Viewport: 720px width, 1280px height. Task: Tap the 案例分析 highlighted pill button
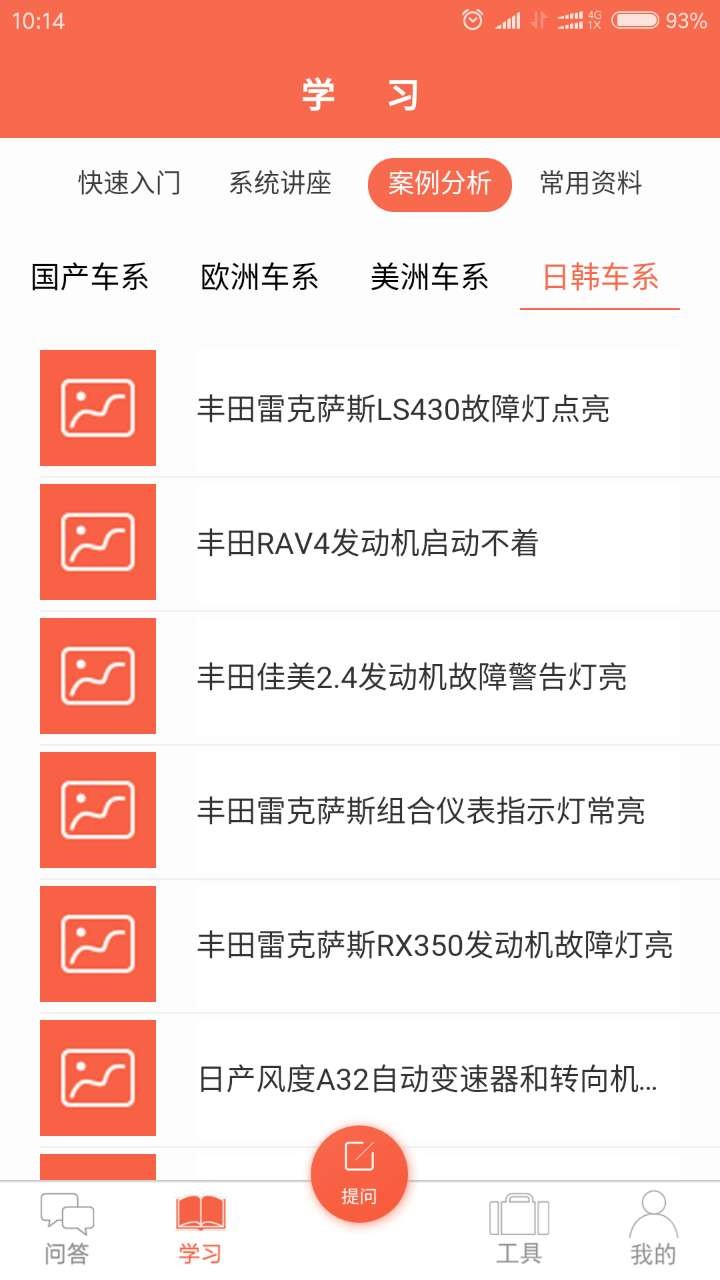[x=440, y=184]
